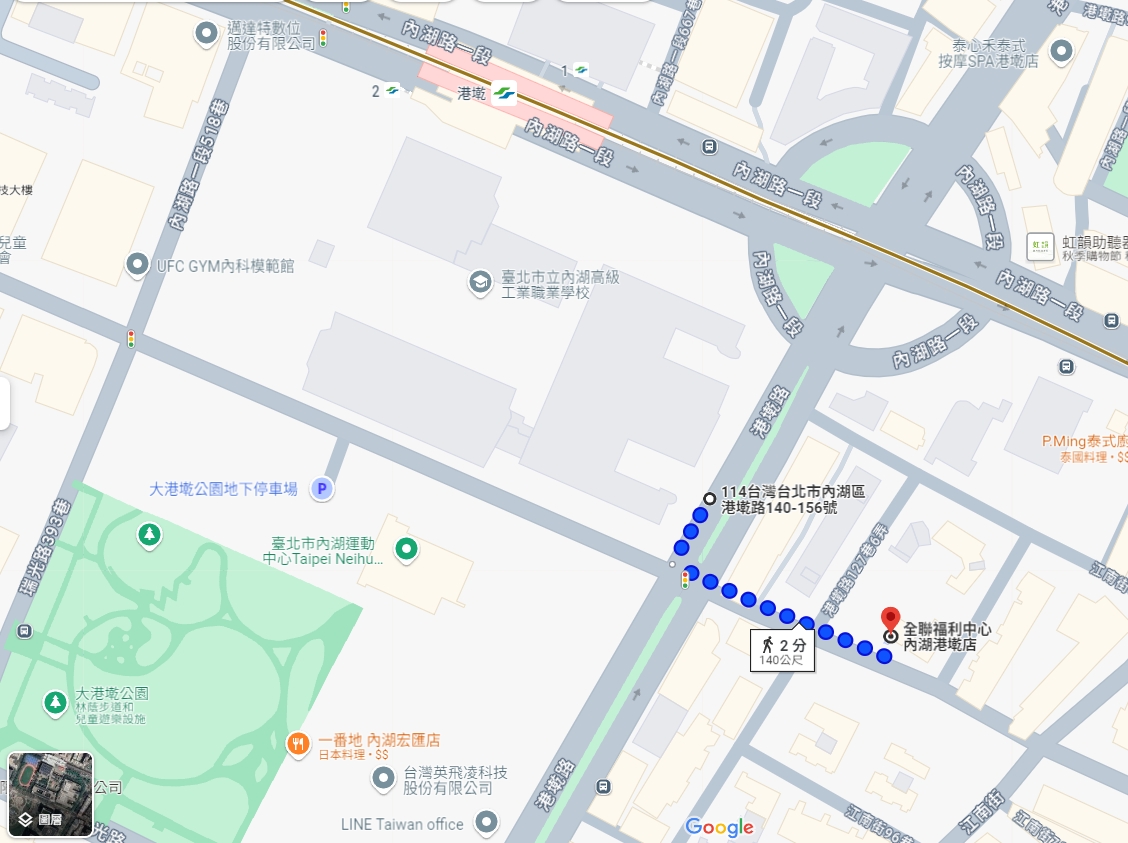Open the map layers switcher
Screen dimensions: 1128x843
click(x=50, y=794)
